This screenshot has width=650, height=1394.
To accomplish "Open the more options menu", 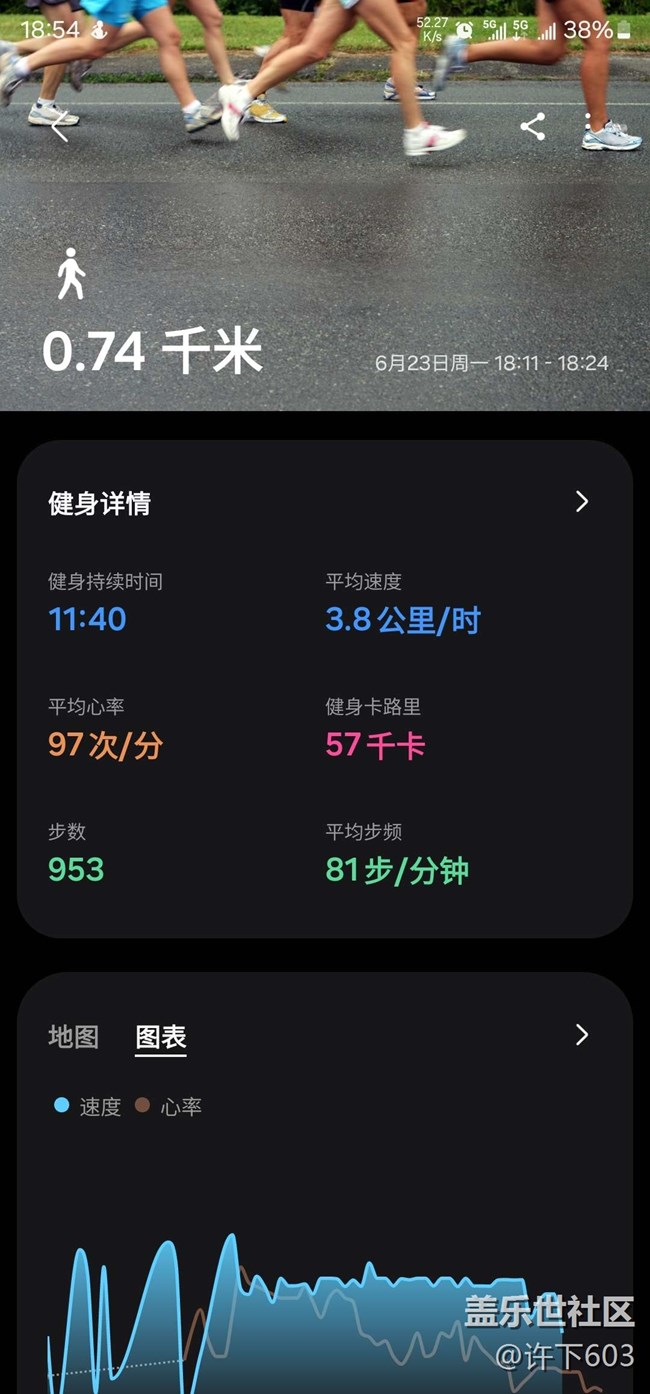I will pos(588,126).
